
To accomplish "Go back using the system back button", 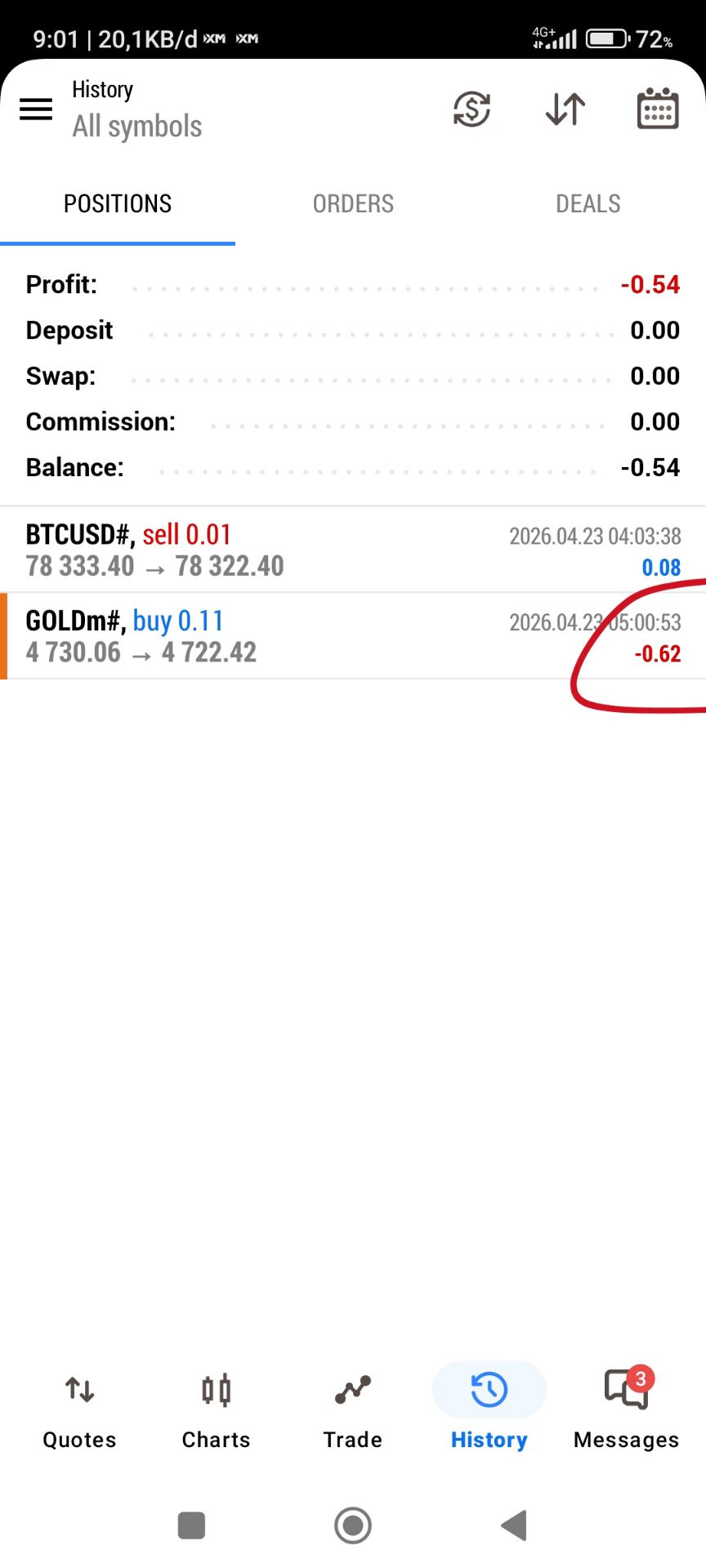I will [x=514, y=1525].
